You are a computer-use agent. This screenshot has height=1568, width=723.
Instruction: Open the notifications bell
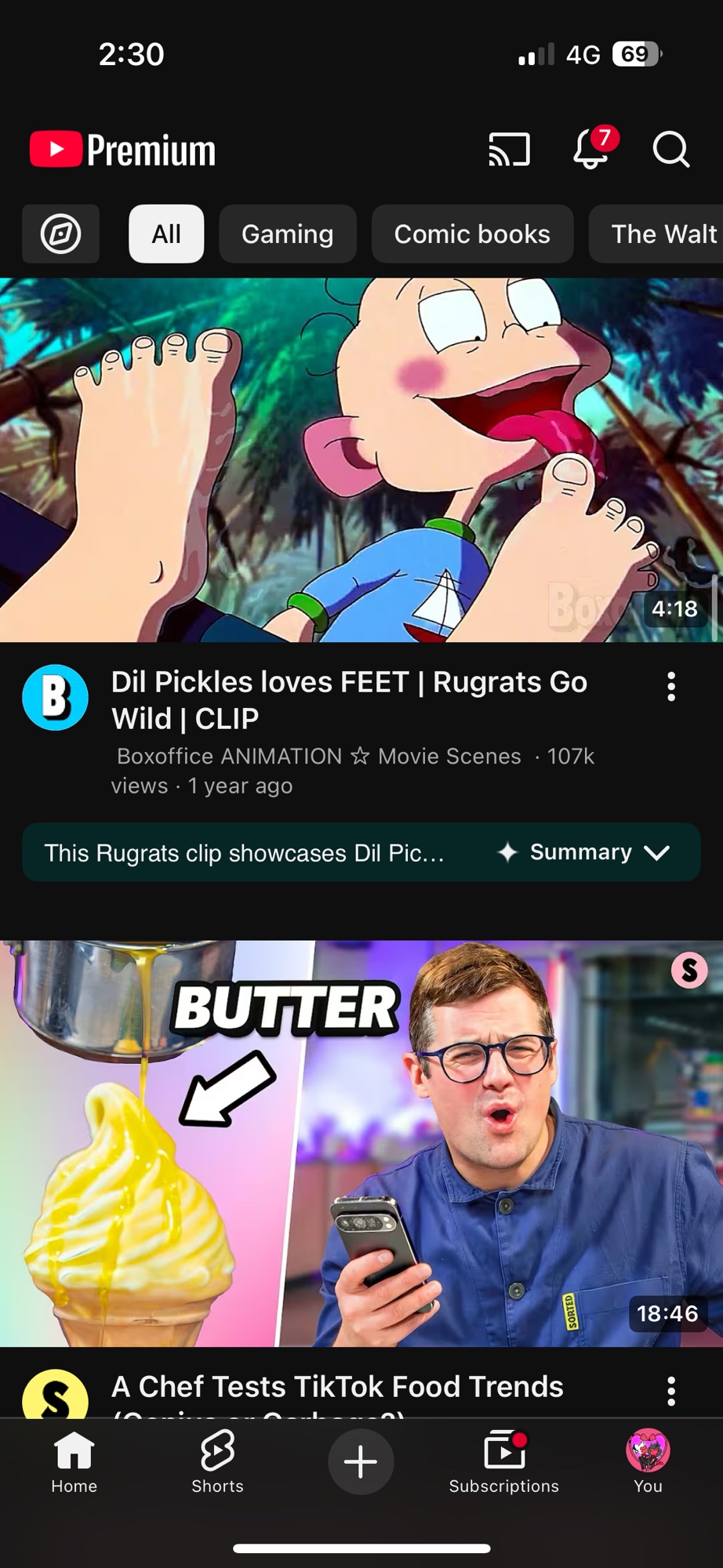click(x=591, y=149)
